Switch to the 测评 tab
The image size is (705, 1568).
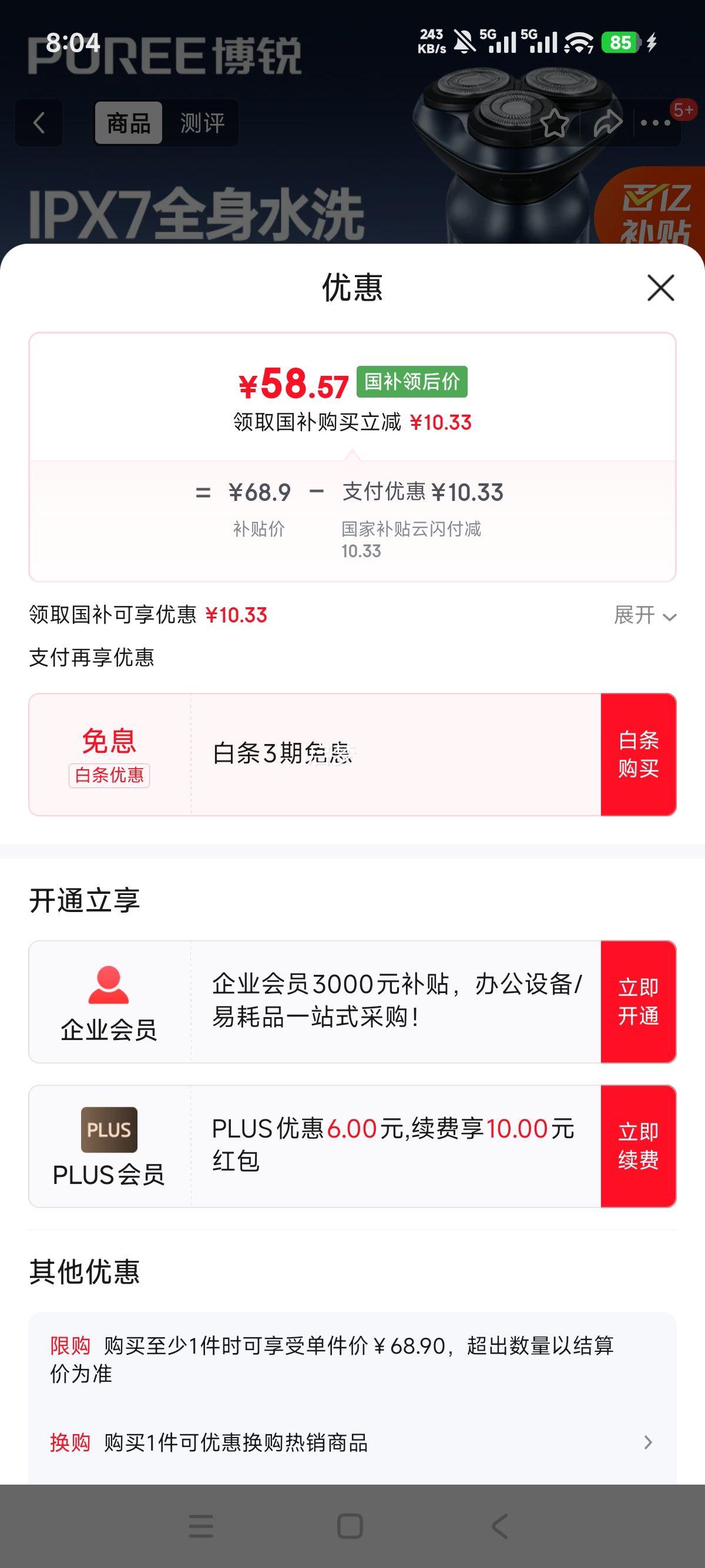coord(202,122)
